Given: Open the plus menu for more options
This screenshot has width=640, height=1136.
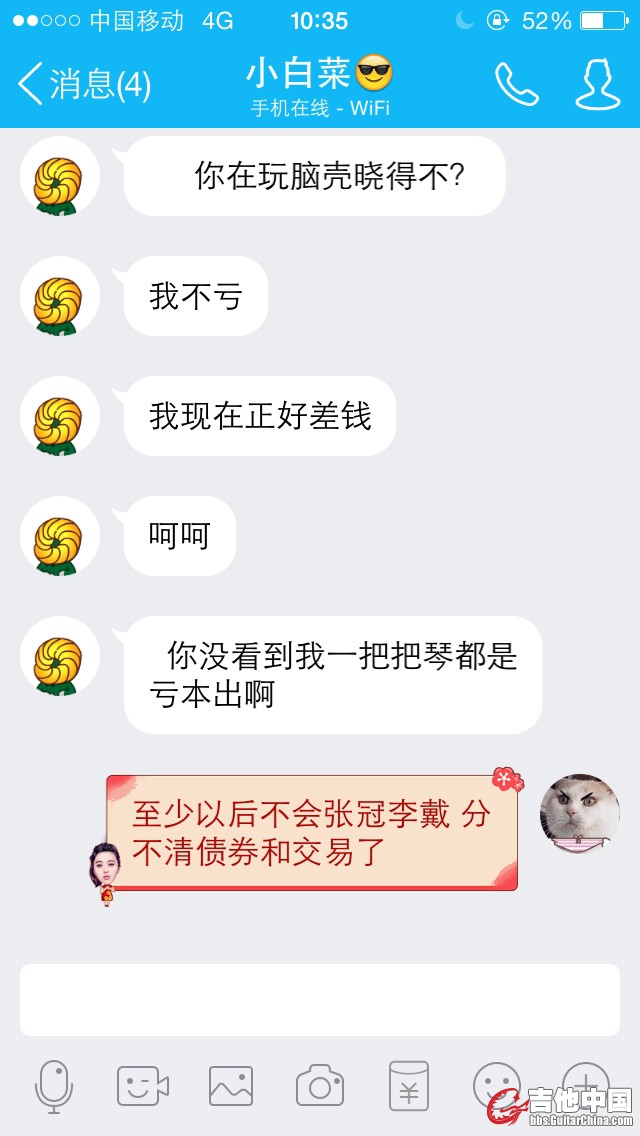Looking at the screenshot, I should click(585, 1082).
